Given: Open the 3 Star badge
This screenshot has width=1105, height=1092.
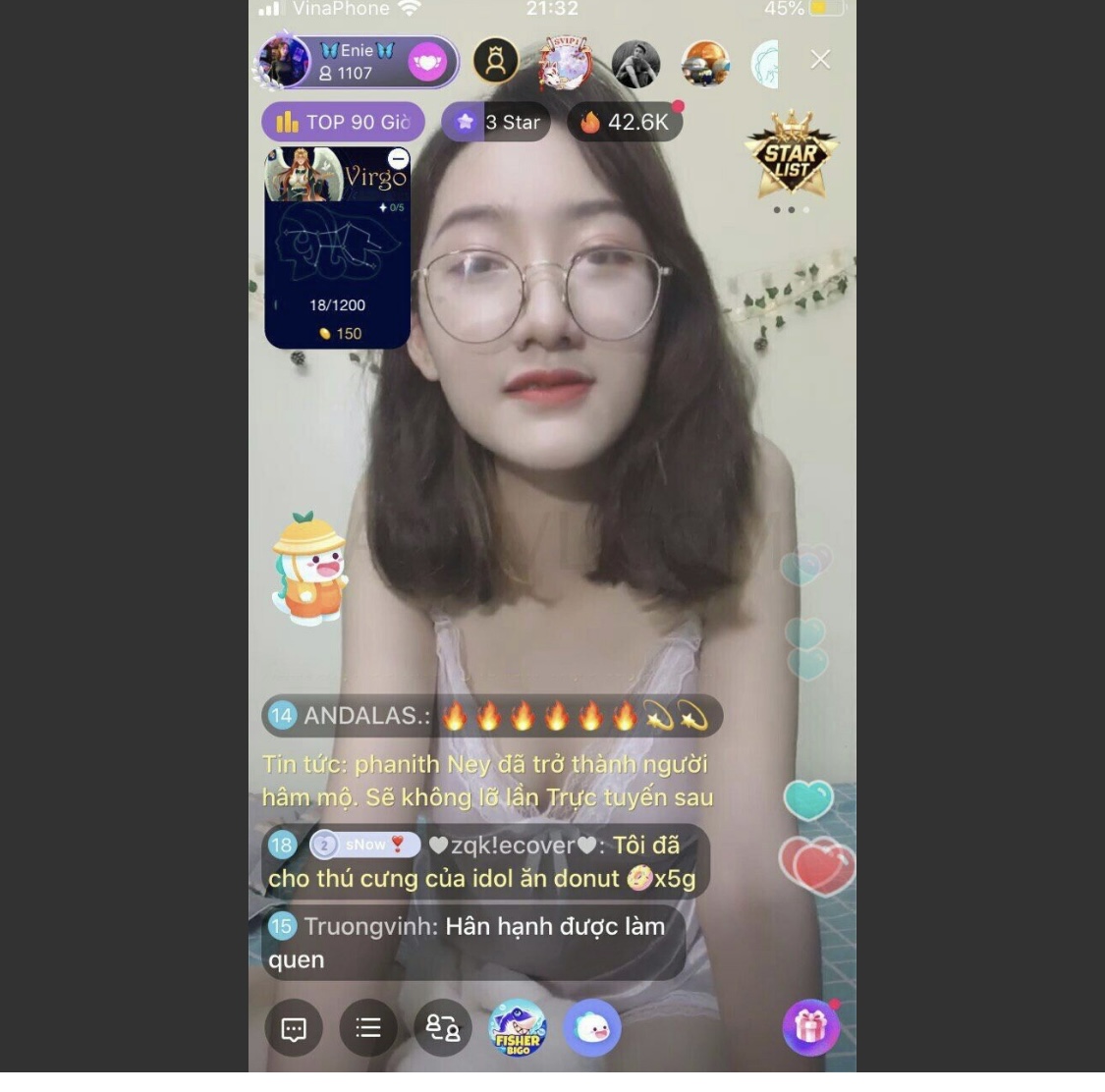Looking at the screenshot, I should click(496, 123).
